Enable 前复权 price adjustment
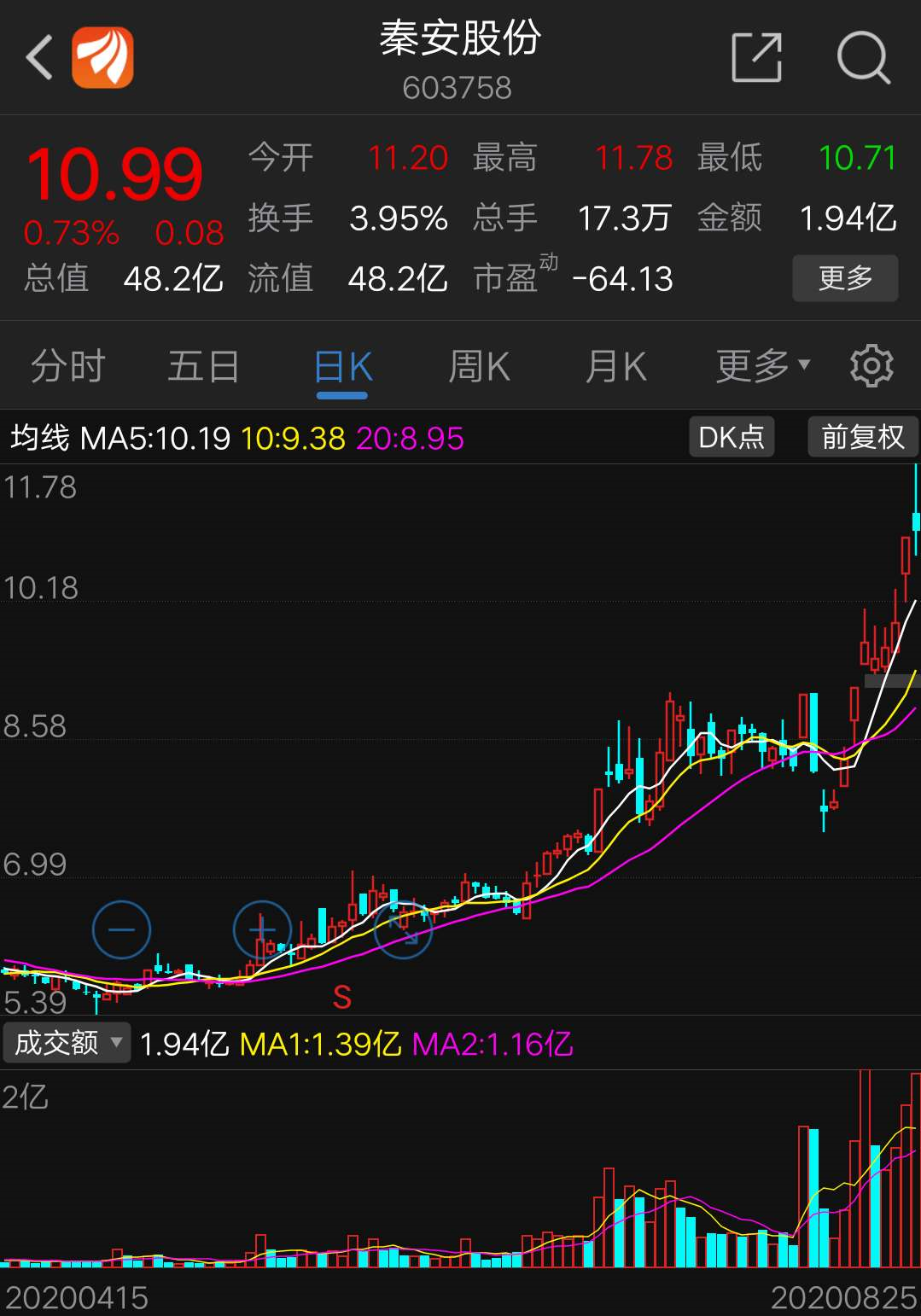The image size is (921, 1316). [x=862, y=437]
